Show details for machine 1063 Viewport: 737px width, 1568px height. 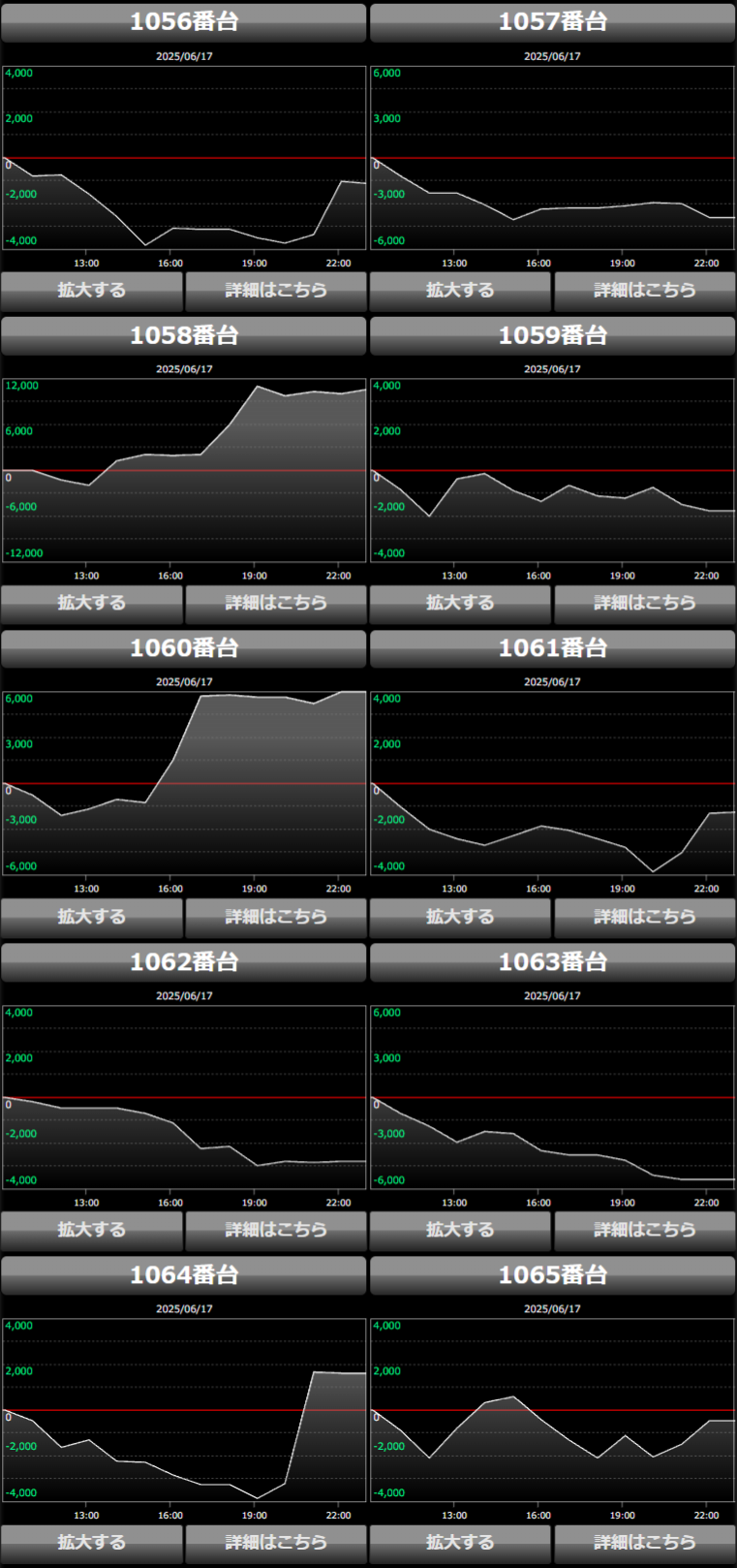pyautogui.click(x=645, y=1230)
